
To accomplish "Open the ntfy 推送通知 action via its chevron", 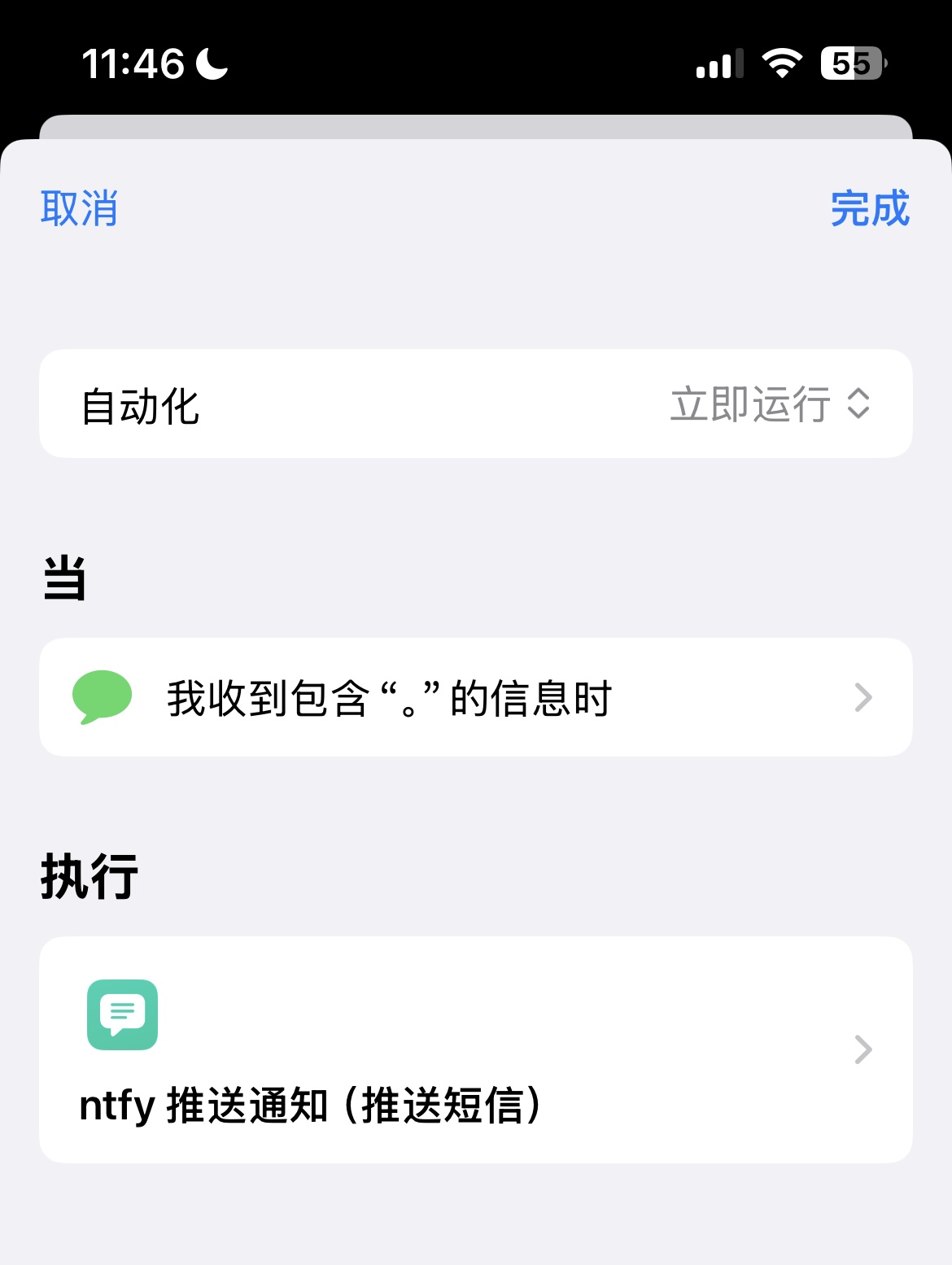I will tap(863, 1049).
